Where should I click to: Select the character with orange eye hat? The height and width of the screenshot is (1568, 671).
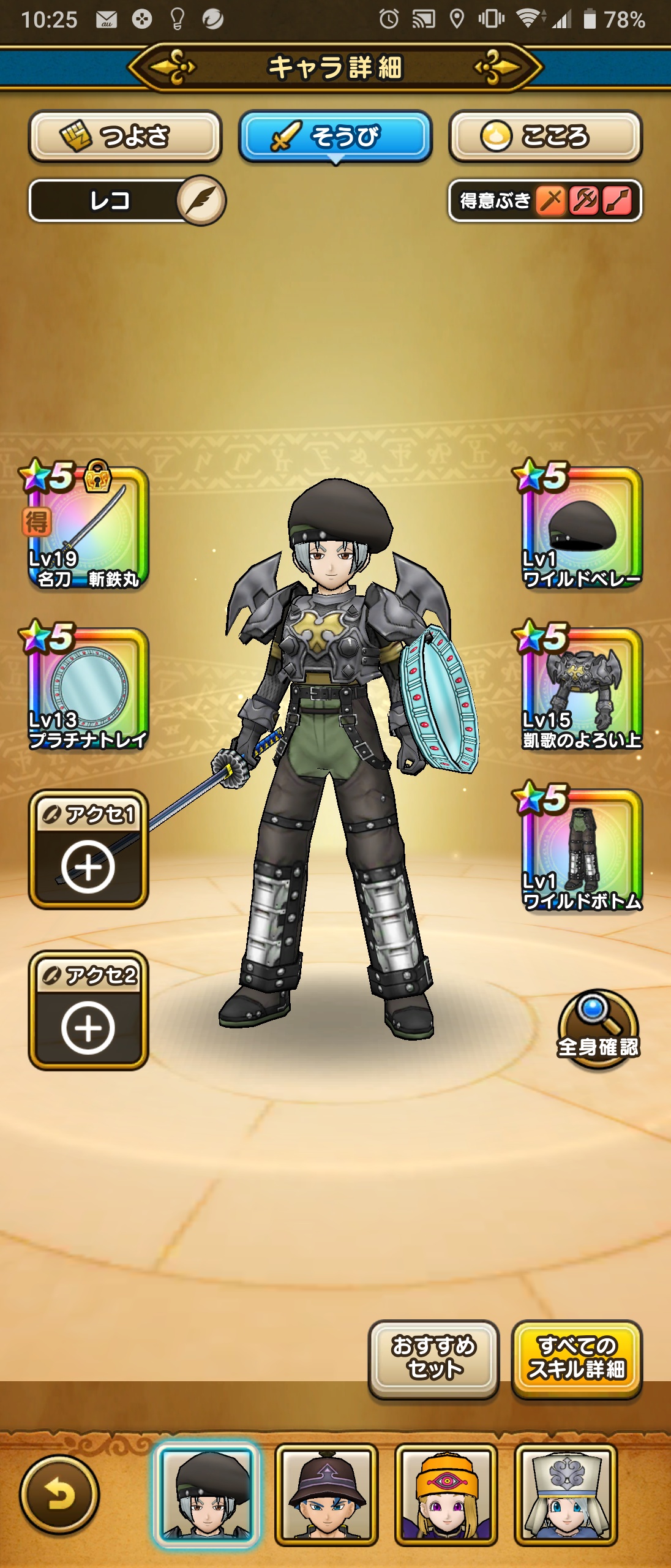[x=446, y=1494]
